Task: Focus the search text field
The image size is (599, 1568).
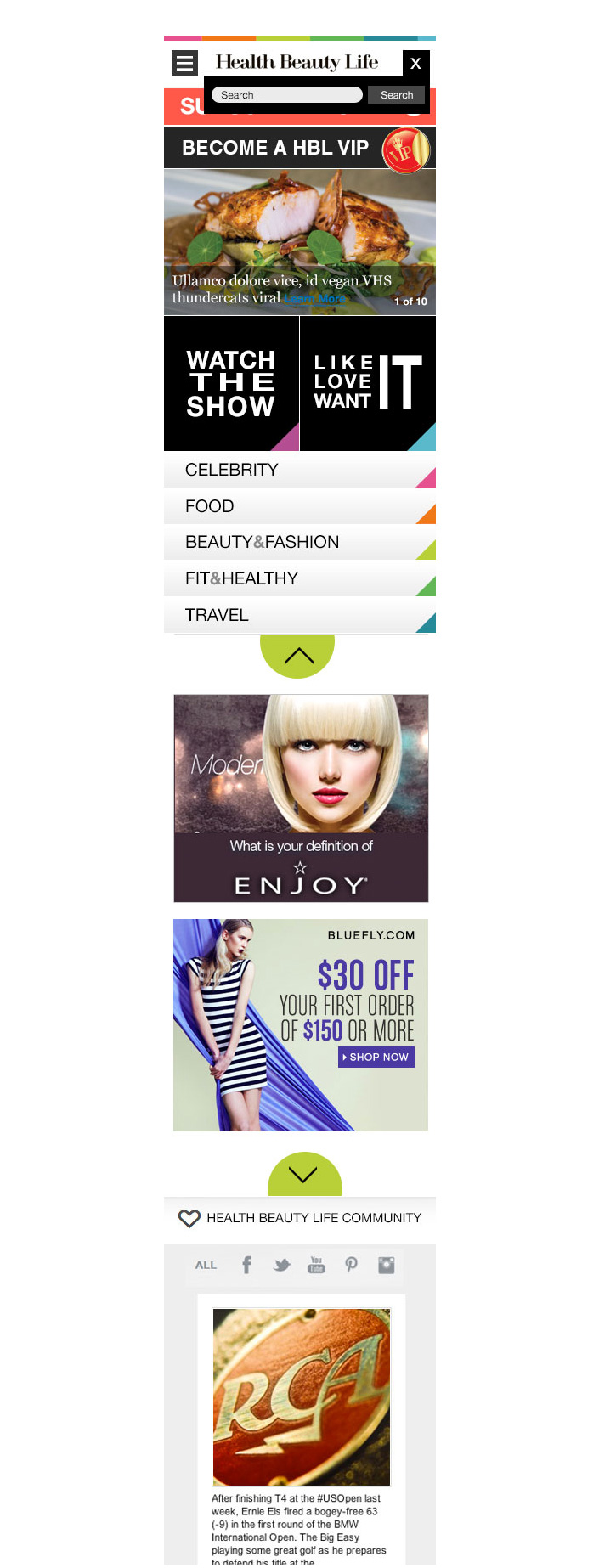Action: (286, 95)
